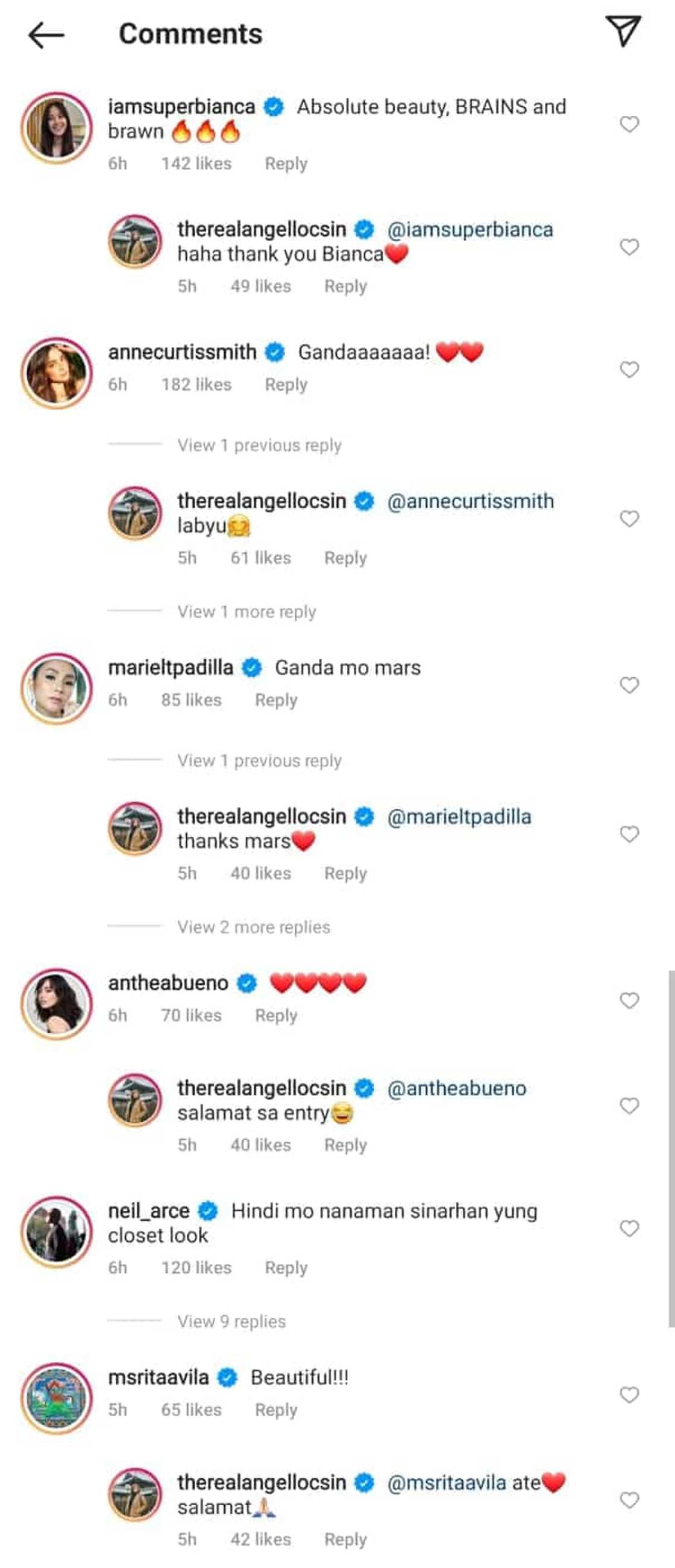
Task: Like msritaavila's Beautiful comment
Action: pos(629,1394)
